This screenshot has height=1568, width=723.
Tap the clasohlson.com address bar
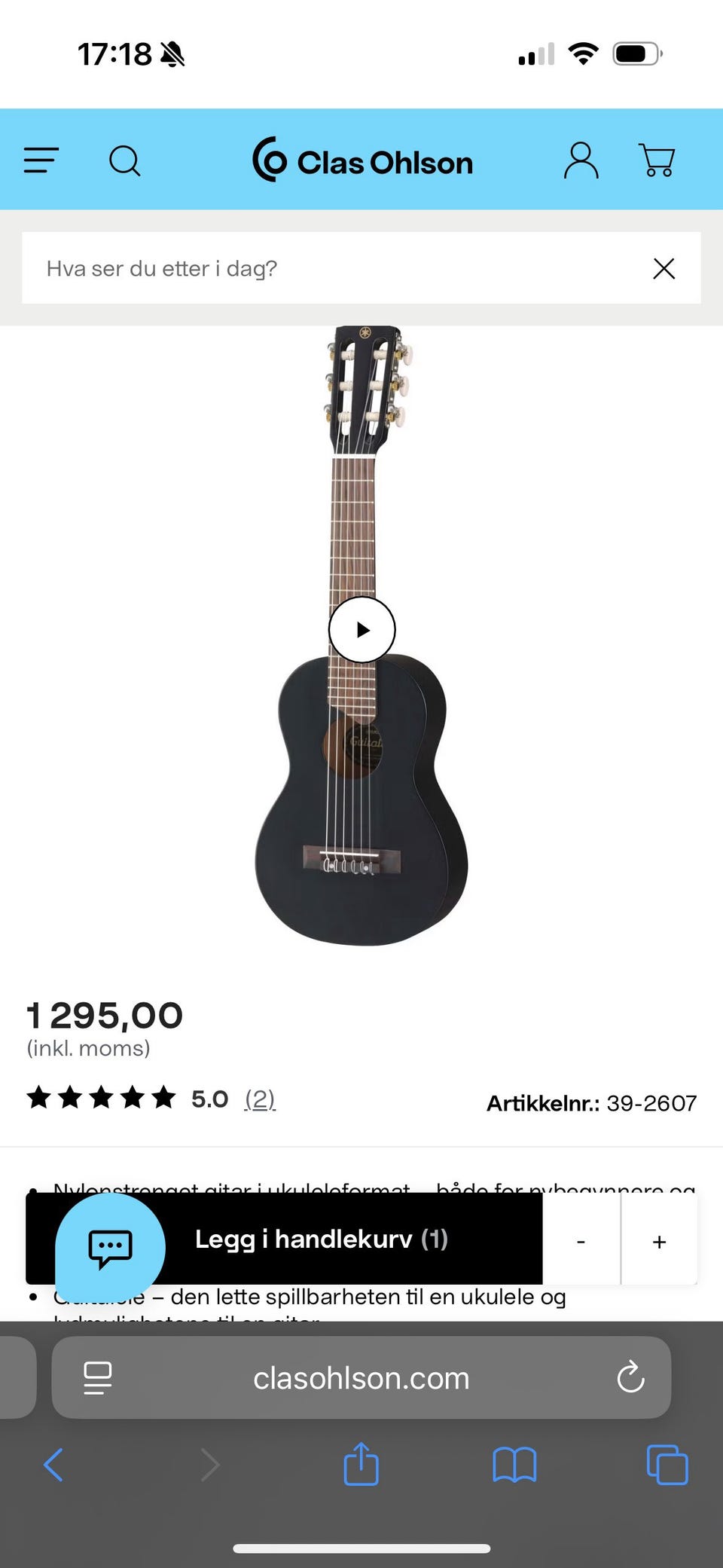click(x=361, y=1378)
